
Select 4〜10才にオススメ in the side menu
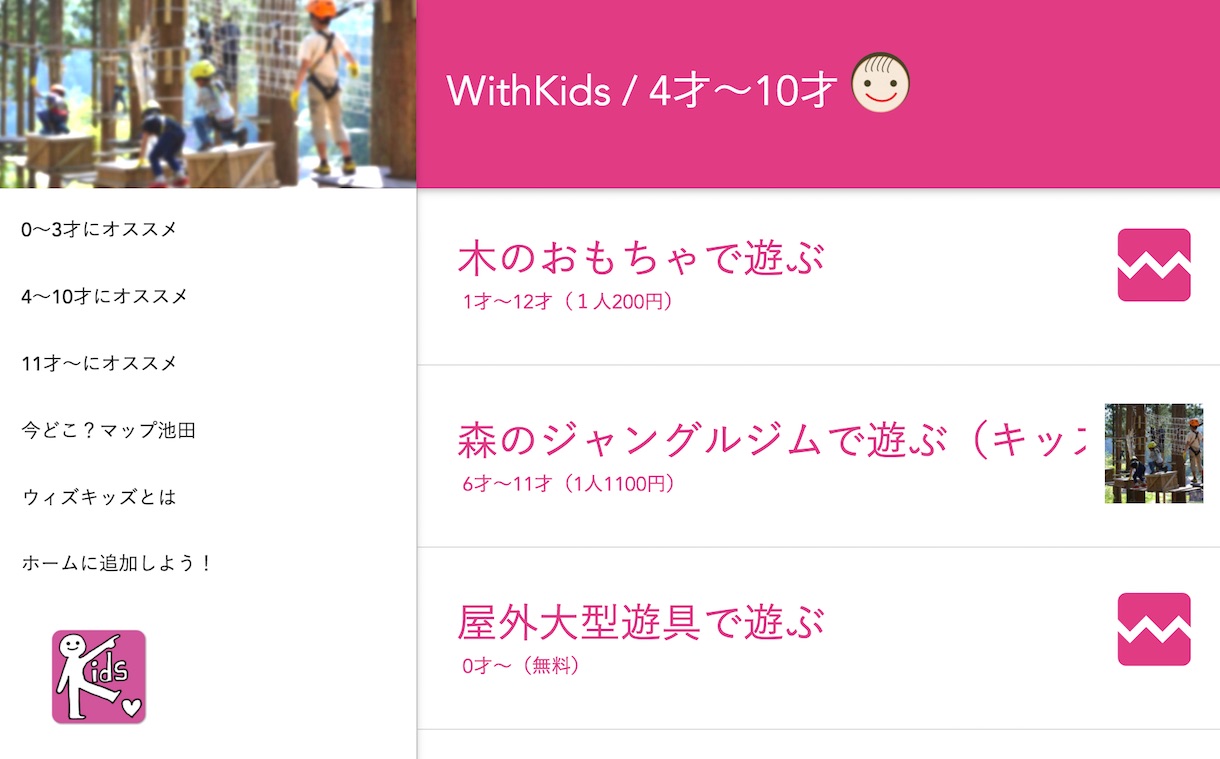tap(105, 297)
